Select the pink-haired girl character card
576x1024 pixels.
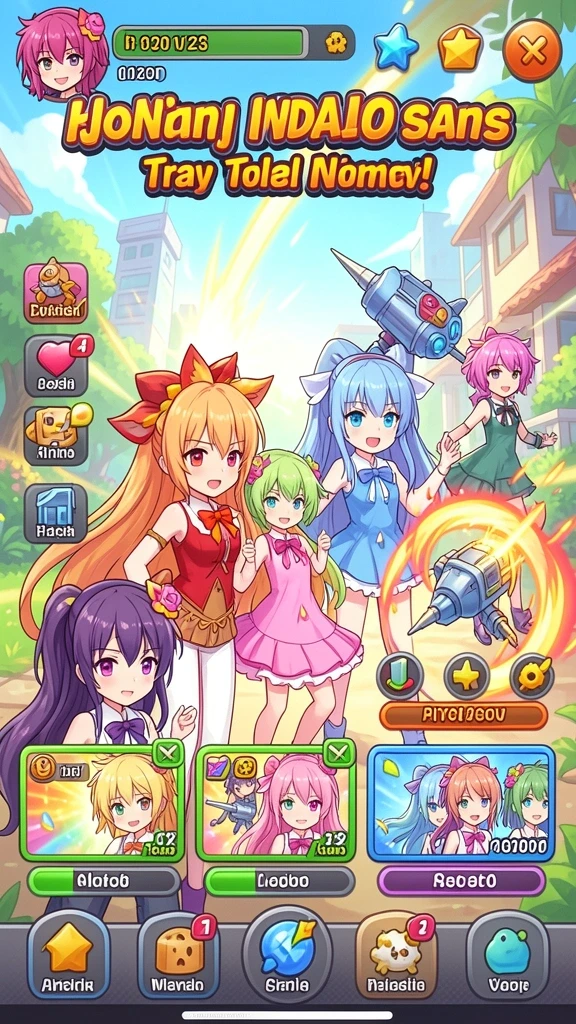(x=276, y=803)
